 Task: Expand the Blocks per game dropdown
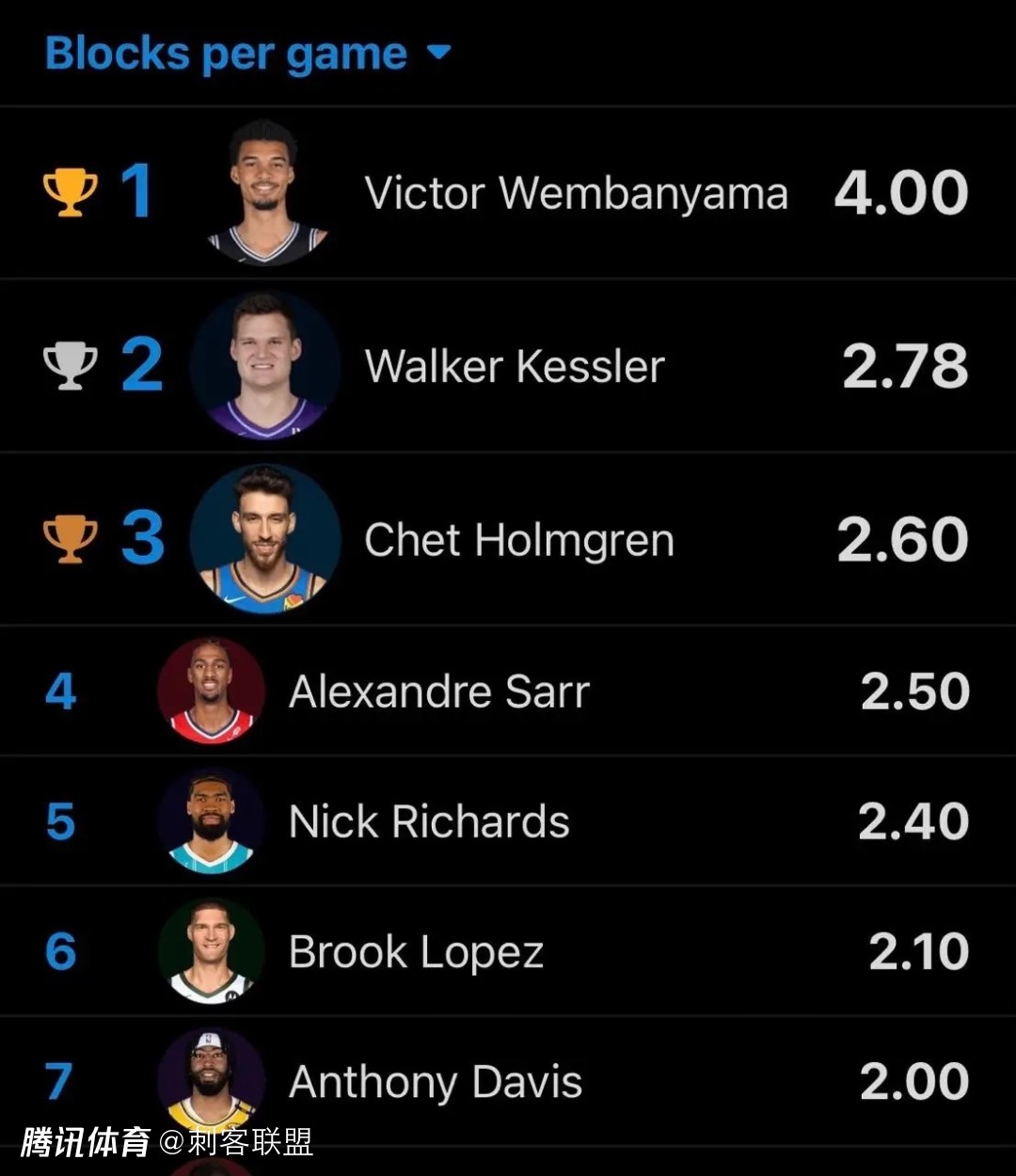coord(249,54)
